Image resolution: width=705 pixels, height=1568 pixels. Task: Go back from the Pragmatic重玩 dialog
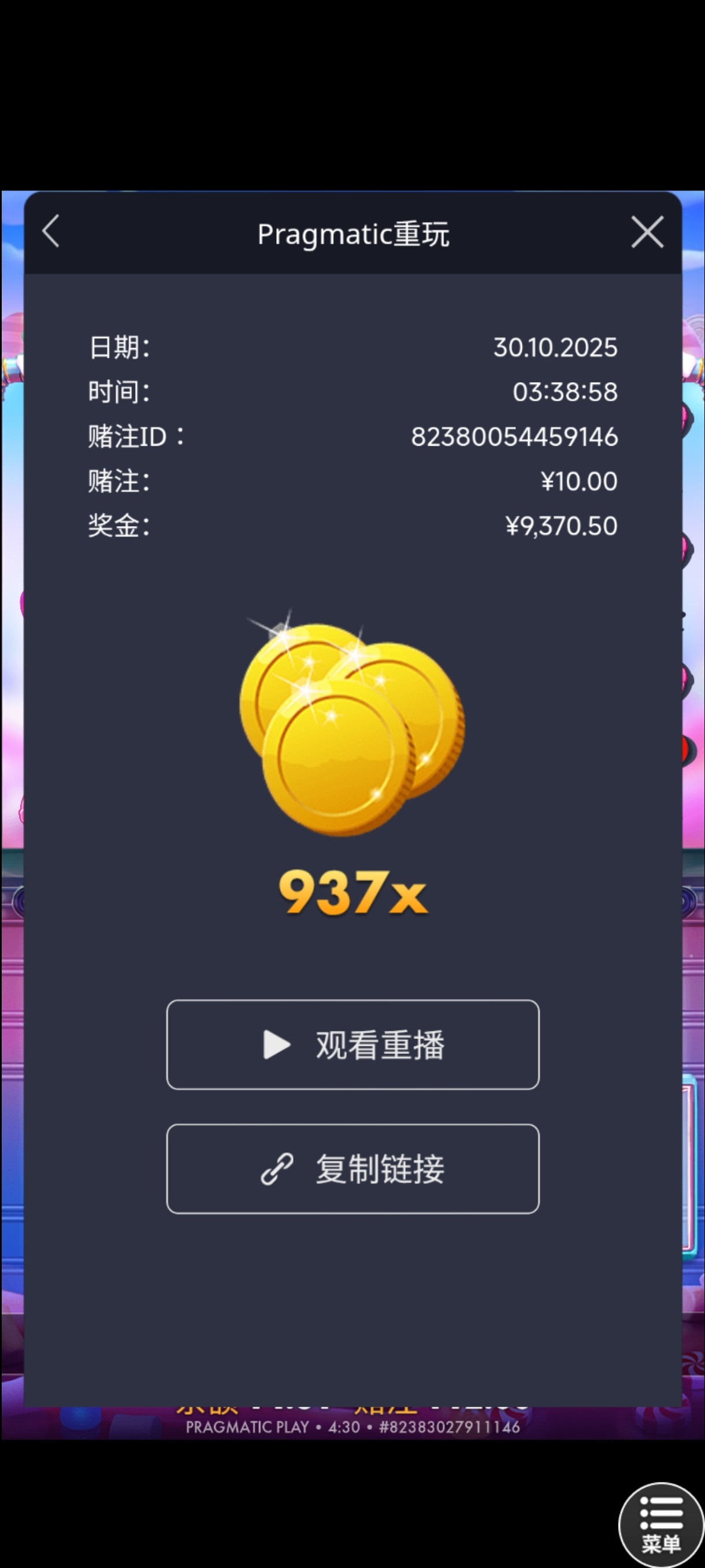51,232
